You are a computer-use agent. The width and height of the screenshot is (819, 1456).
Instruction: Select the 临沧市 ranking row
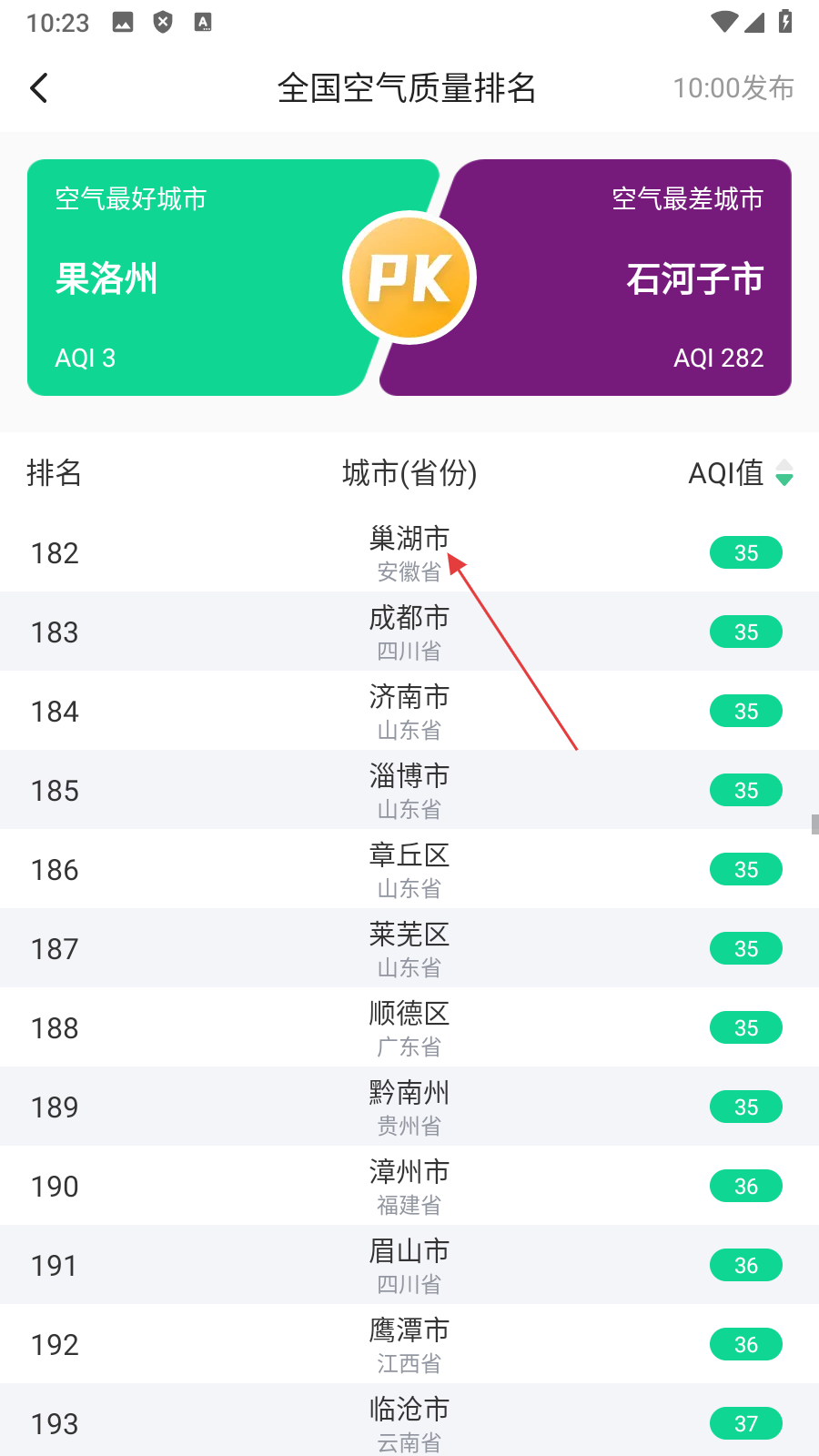(409, 1421)
